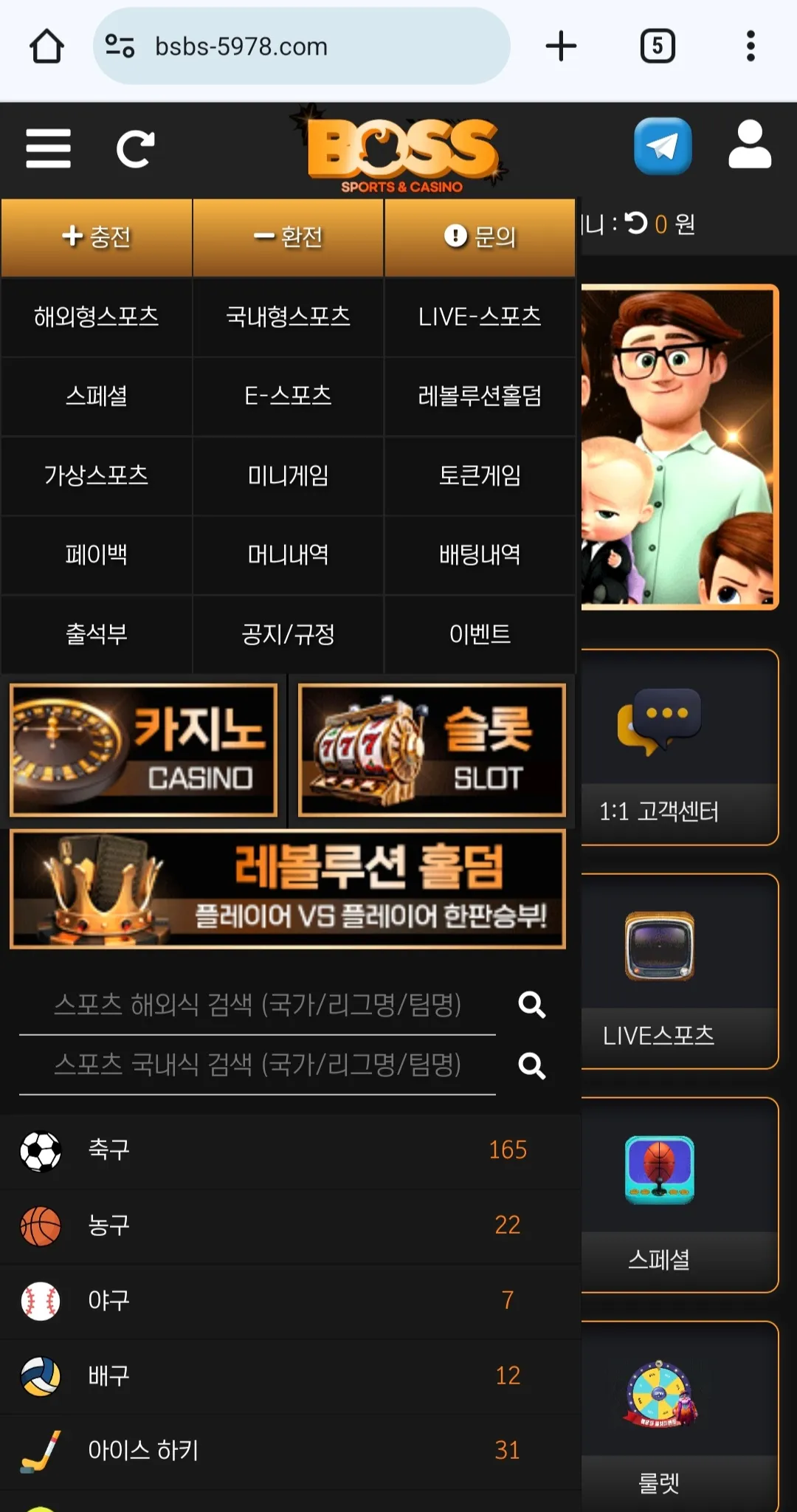Open the 슬롯 SLOT banner

[x=432, y=750]
